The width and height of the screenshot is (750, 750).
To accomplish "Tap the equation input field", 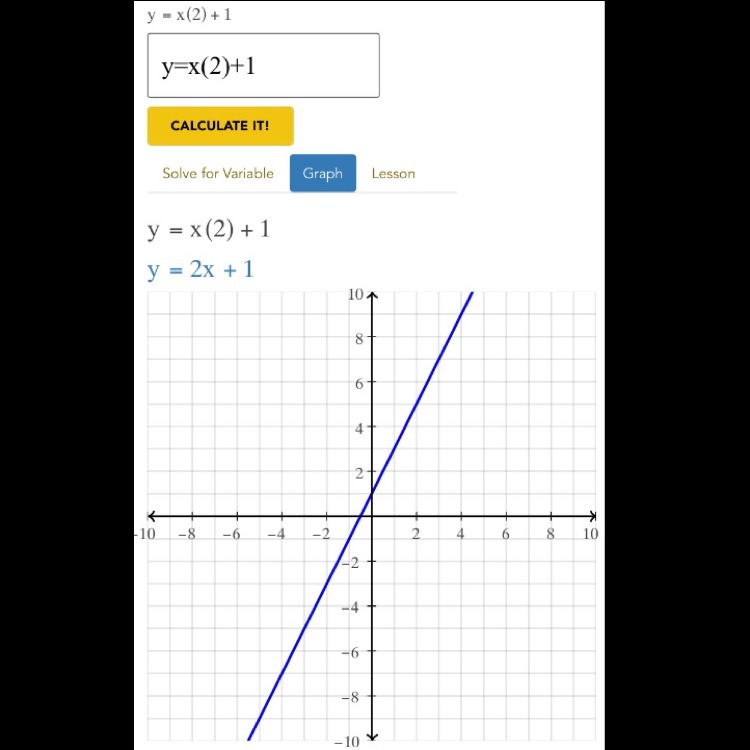I will click(x=263, y=66).
